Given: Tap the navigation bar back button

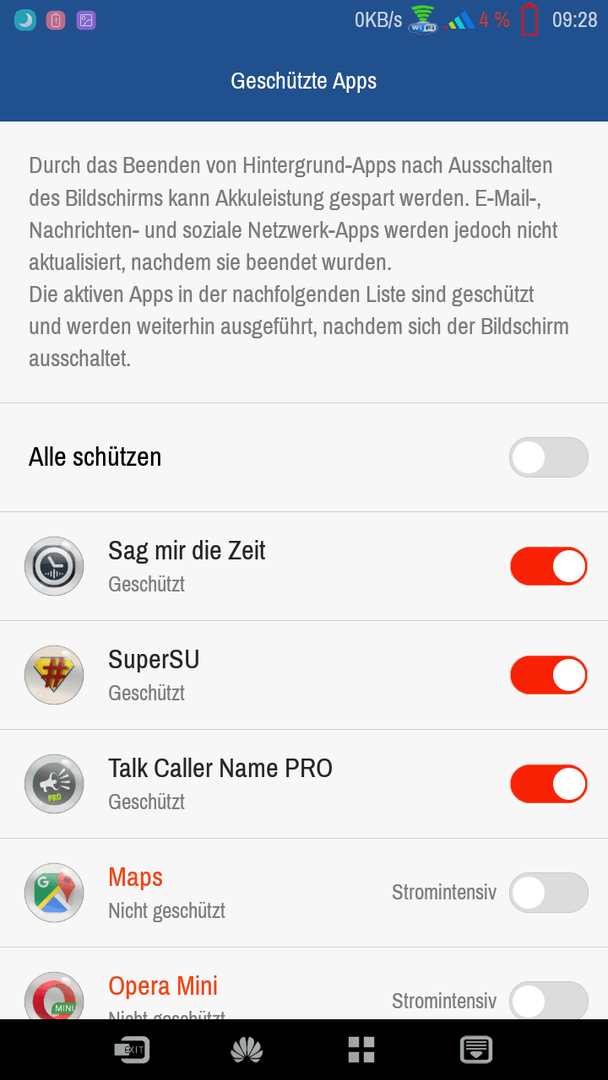Looking at the screenshot, I should (132, 1050).
